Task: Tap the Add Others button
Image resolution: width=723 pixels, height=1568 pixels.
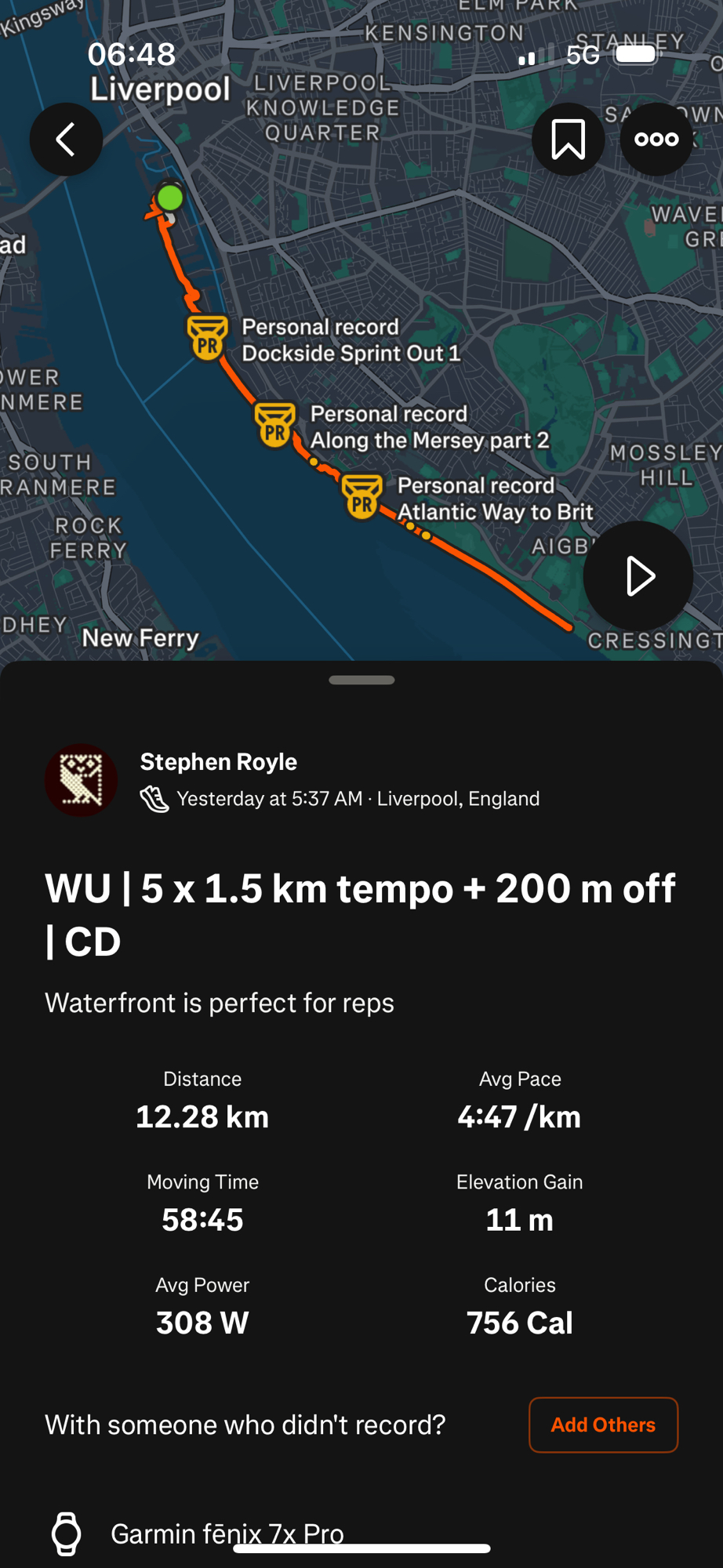Action: click(603, 1425)
